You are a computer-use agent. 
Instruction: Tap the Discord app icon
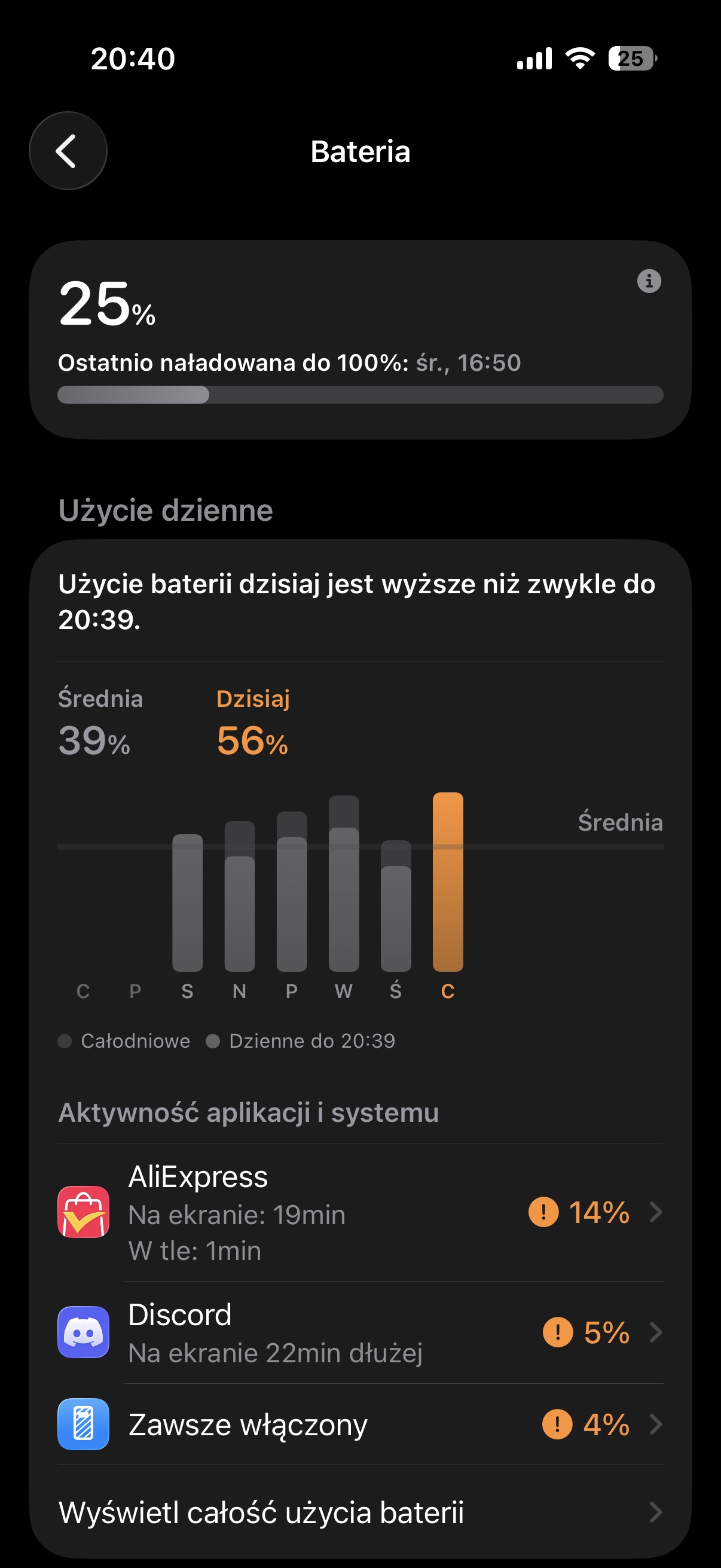click(83, 1334)
